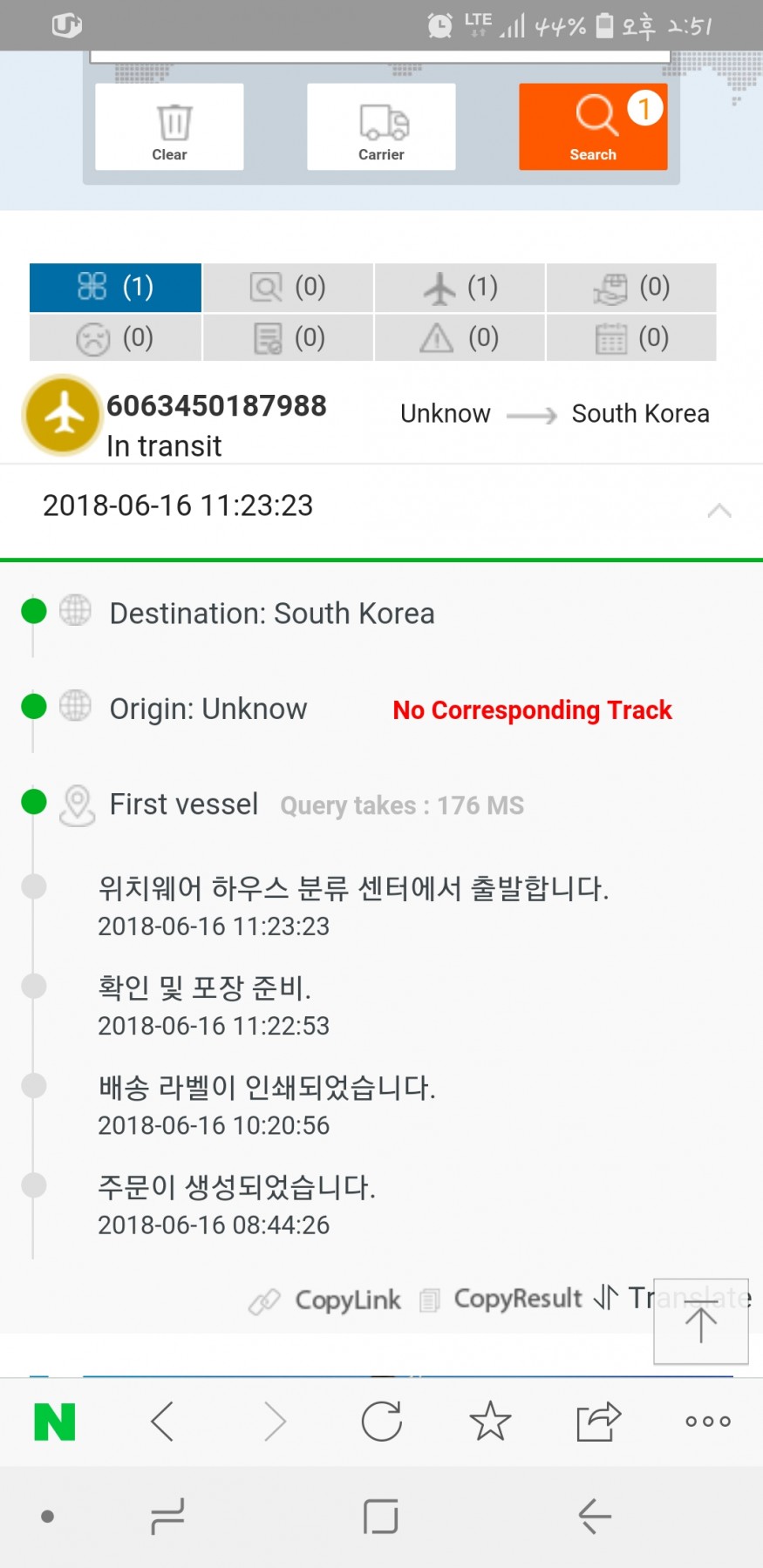This screenshot has height=1568, width=763.
Task: Select the not-found magnifier filter tab
Action: coord(288,287)
